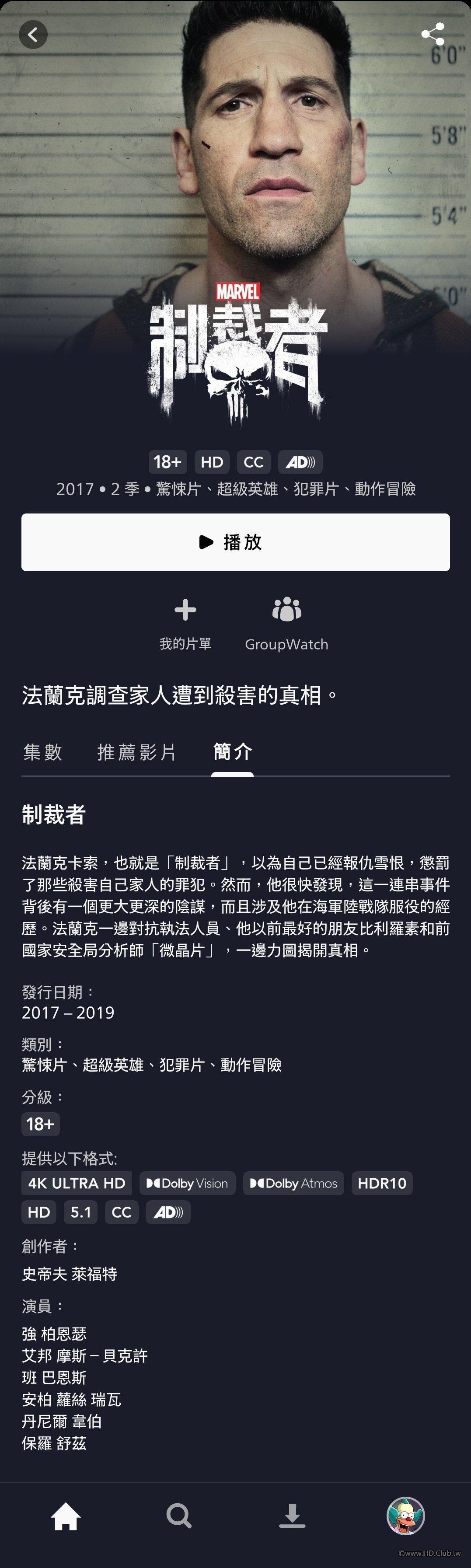This screenshot has width=471, height=1568.
Task: Open the 推薦影片 tab
Action: [x=137, y=752]
